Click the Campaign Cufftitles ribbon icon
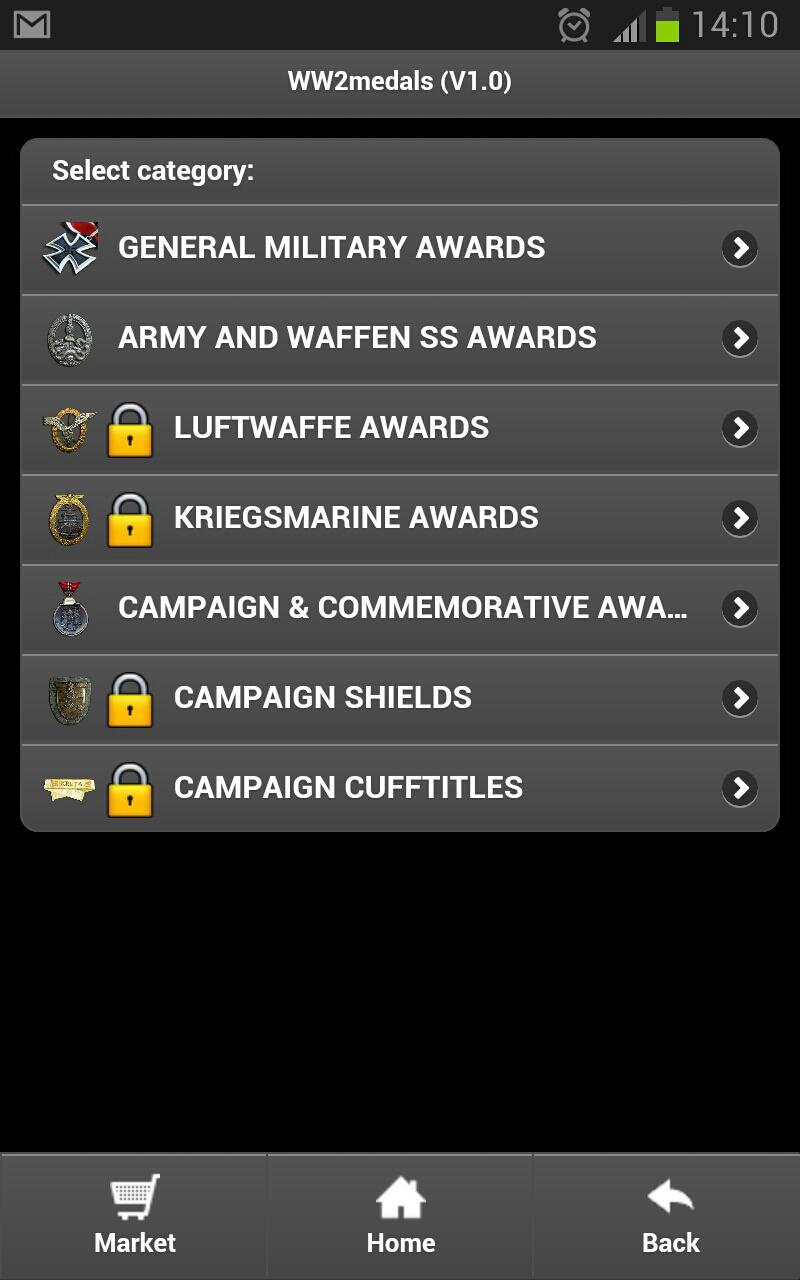800x1280 pixels. (x=67, y=788)
